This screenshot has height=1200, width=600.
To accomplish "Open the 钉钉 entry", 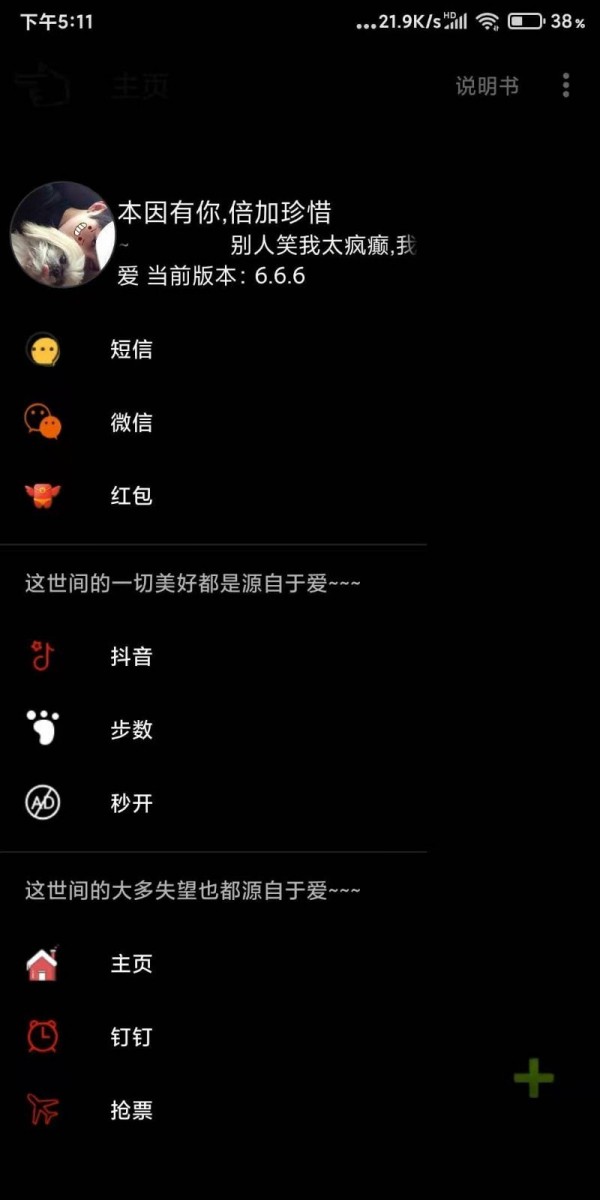I will coord(130,1037).
